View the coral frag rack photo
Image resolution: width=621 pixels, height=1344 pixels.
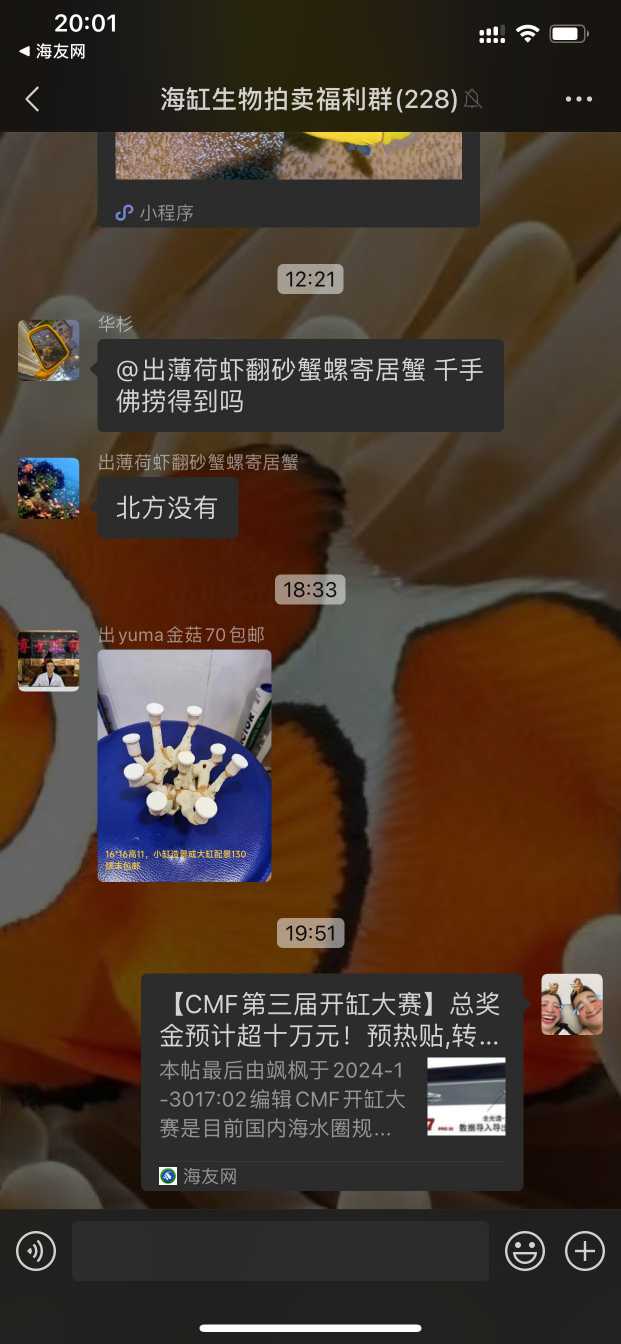point(184,765)
